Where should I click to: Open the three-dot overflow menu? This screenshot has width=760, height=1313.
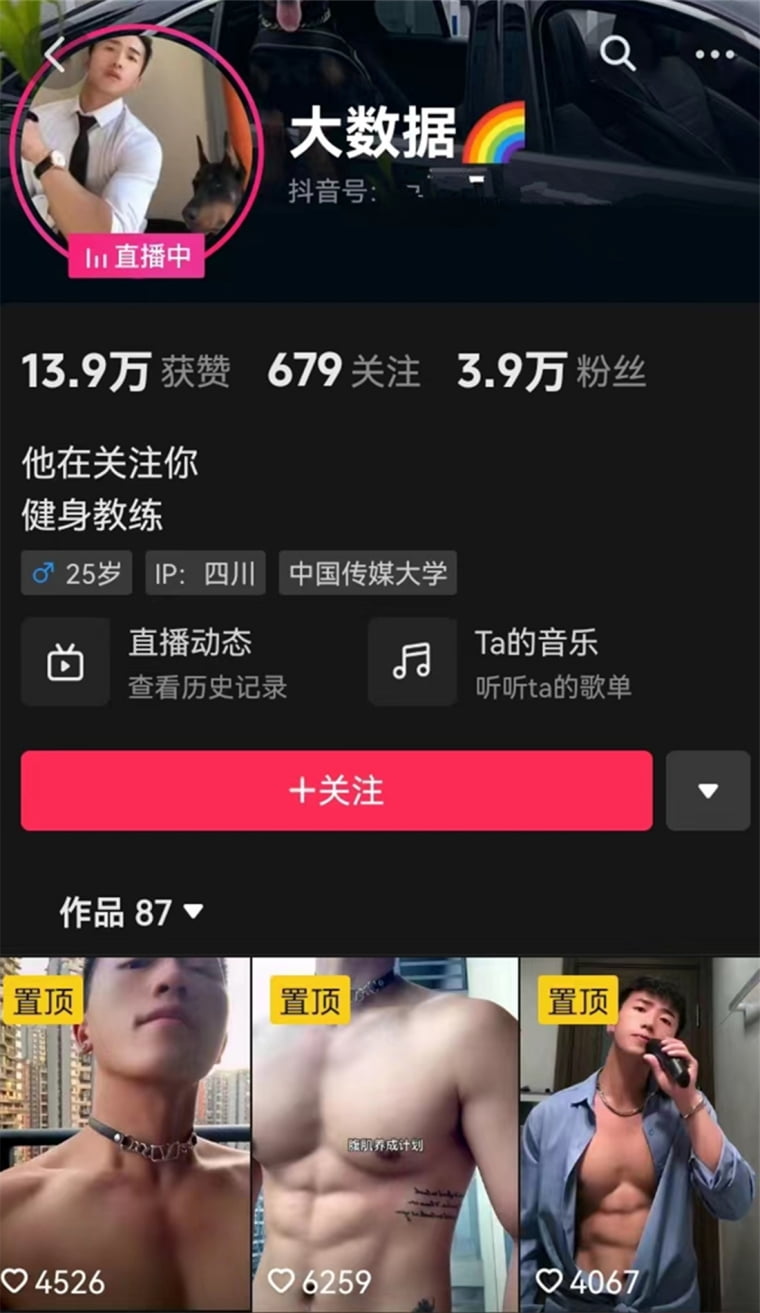point(714,54)
